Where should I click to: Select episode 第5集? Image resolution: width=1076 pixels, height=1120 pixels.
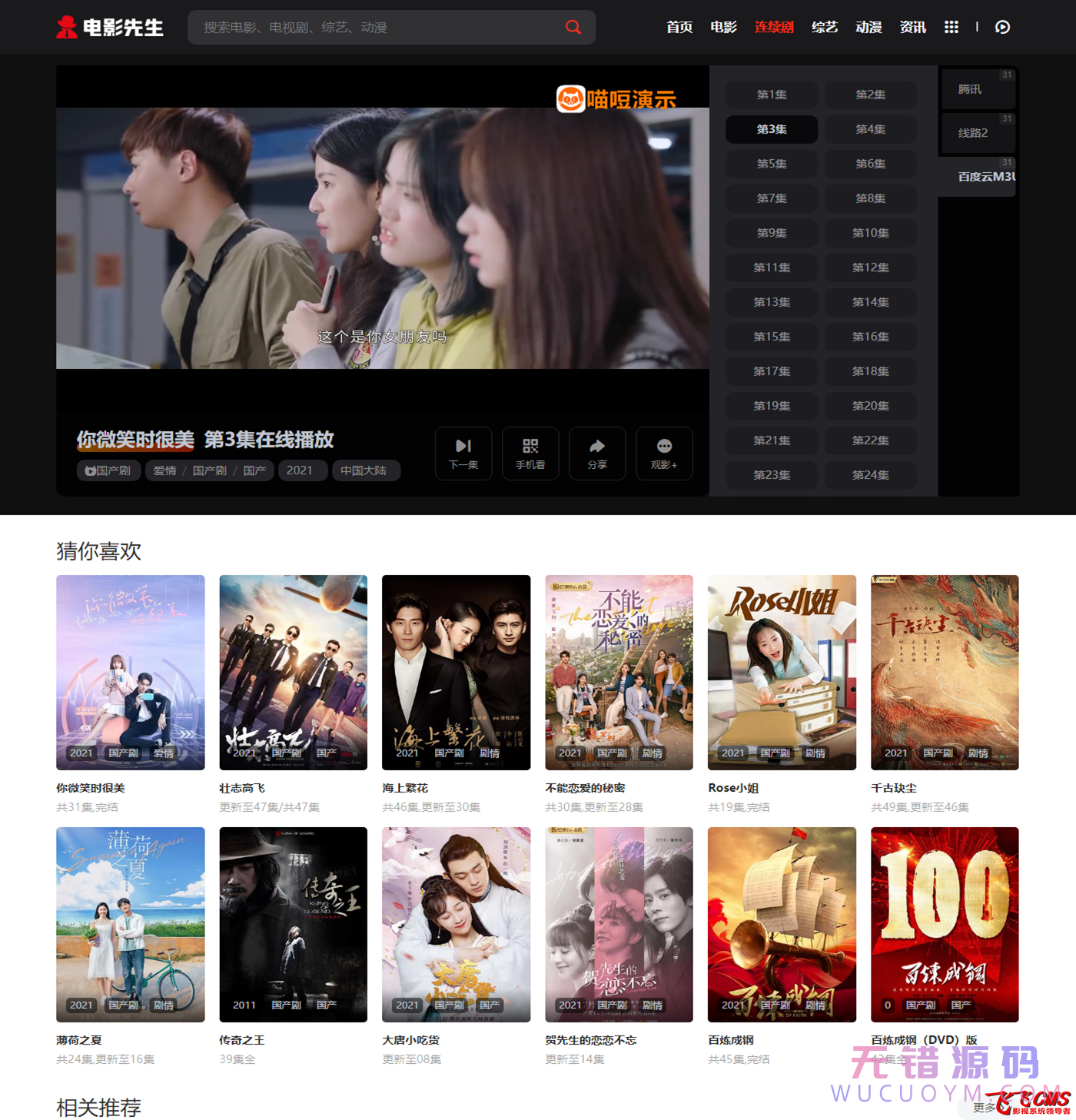pyautogui.click(x=771, y=164)
